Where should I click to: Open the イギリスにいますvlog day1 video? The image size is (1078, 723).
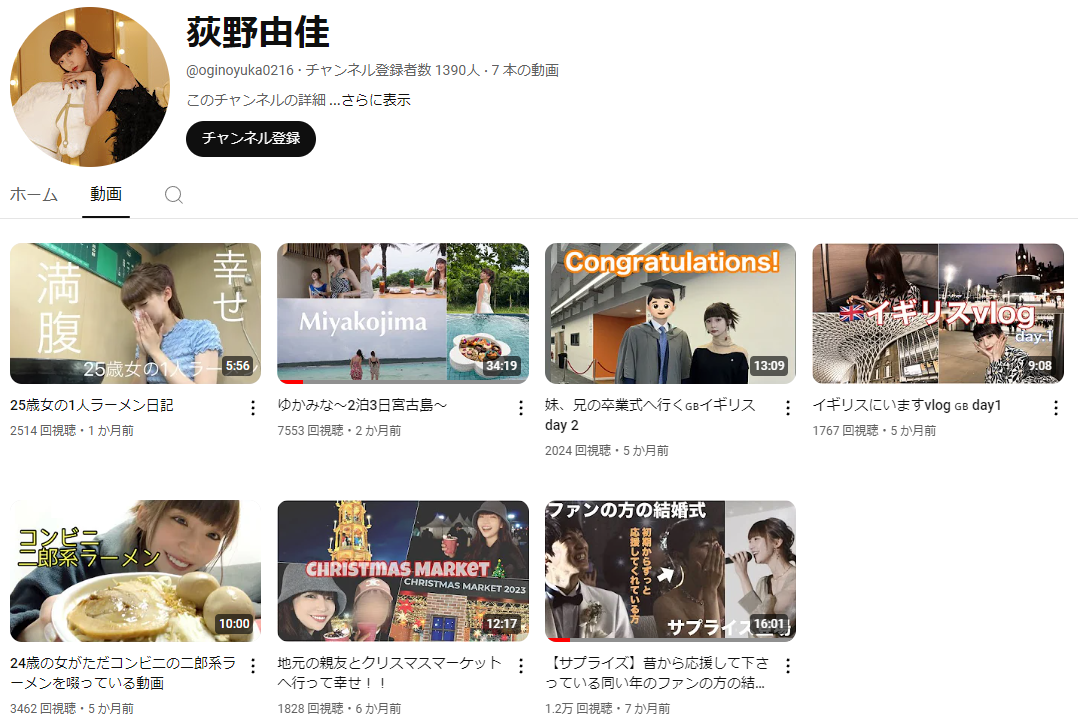click(937, 314)
